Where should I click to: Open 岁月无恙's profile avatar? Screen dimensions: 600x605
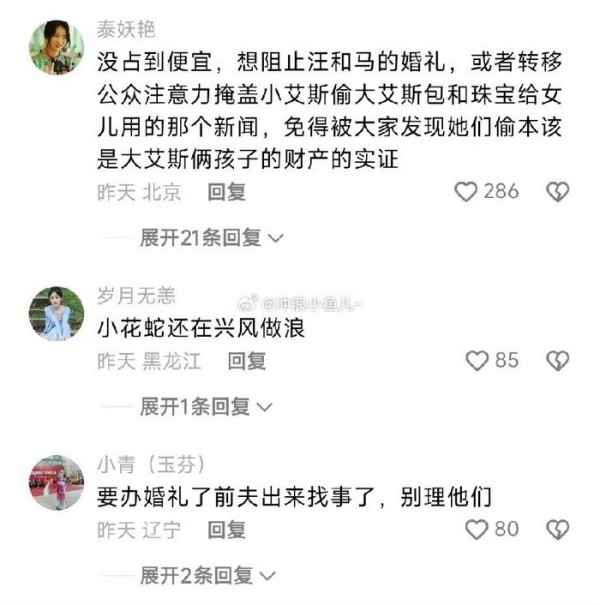click(56, 313)
